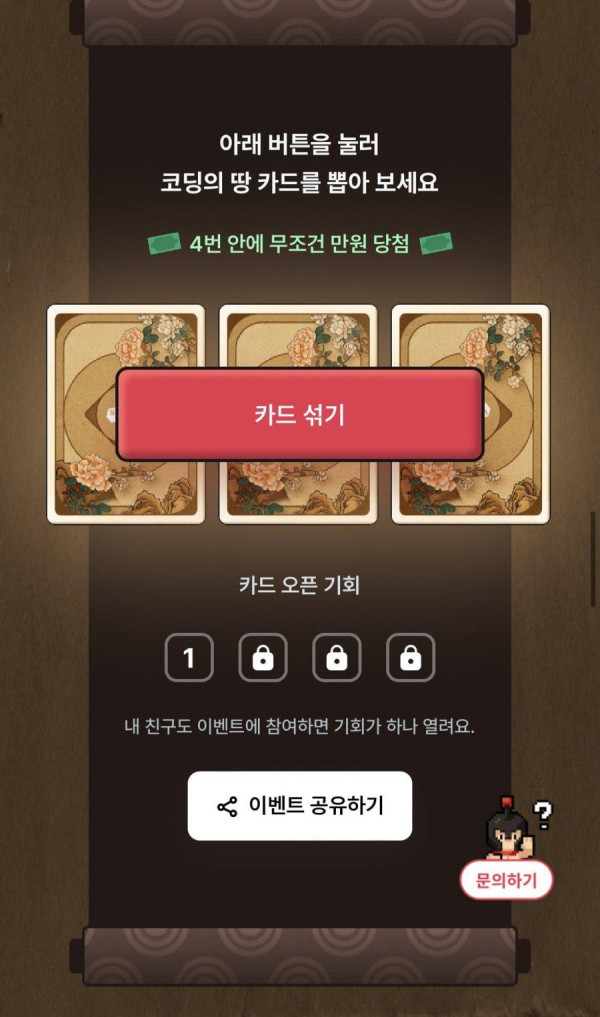Share the event via 이벤트 공유하기

300,805
